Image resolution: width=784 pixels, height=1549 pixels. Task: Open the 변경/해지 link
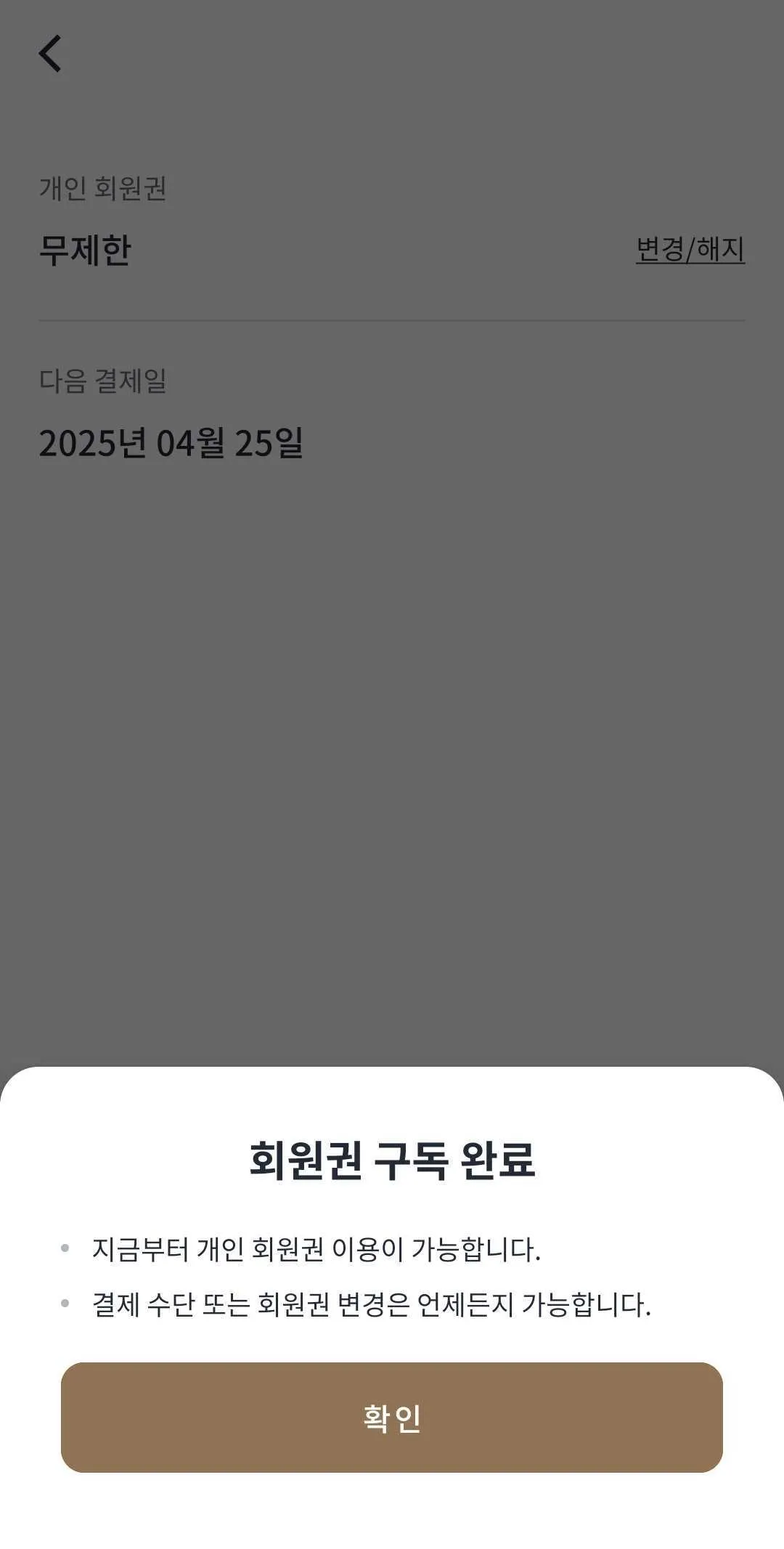(690, 249)
